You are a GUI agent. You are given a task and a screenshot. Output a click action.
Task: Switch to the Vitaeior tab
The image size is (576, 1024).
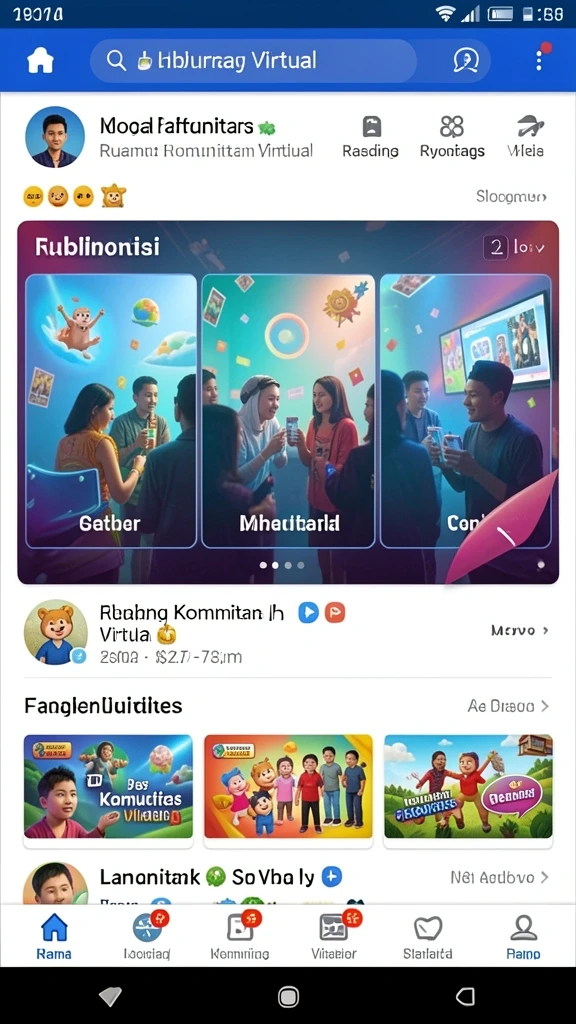[334, 936]
